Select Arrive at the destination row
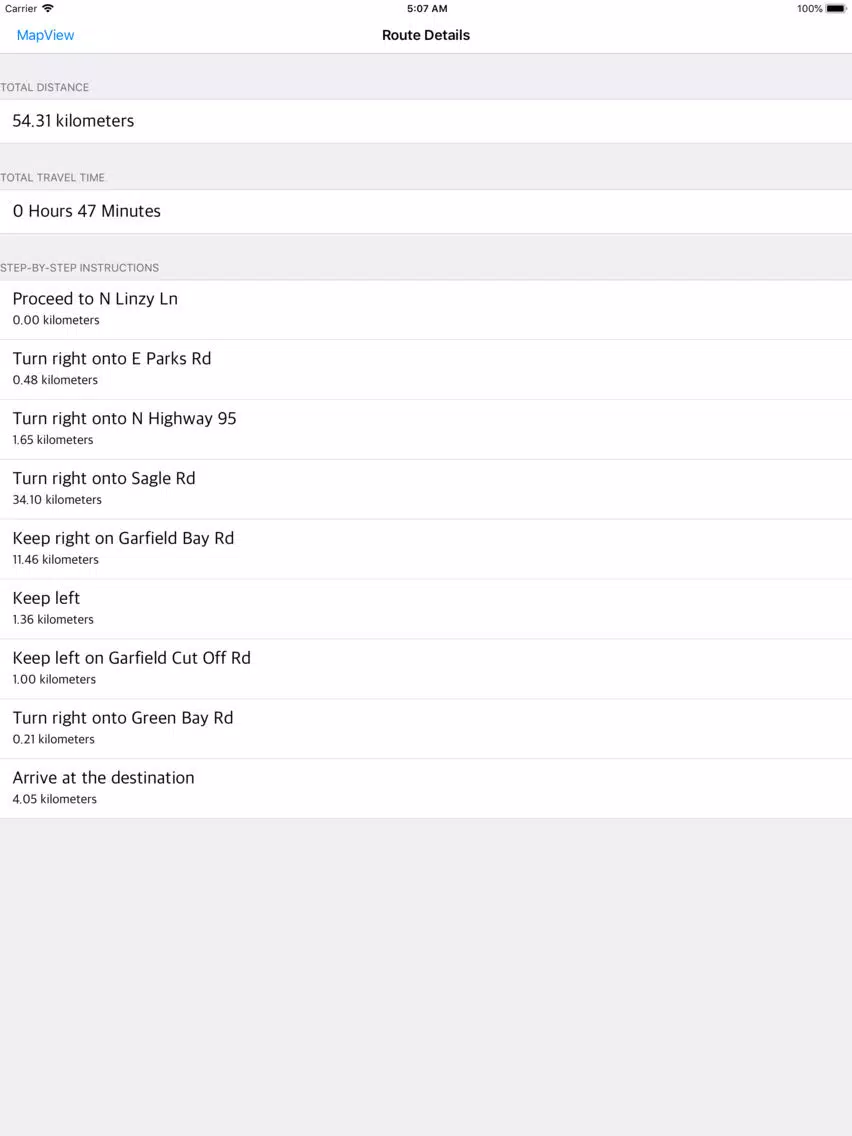This screenshot has width=852, height=1136. [426, 789]
